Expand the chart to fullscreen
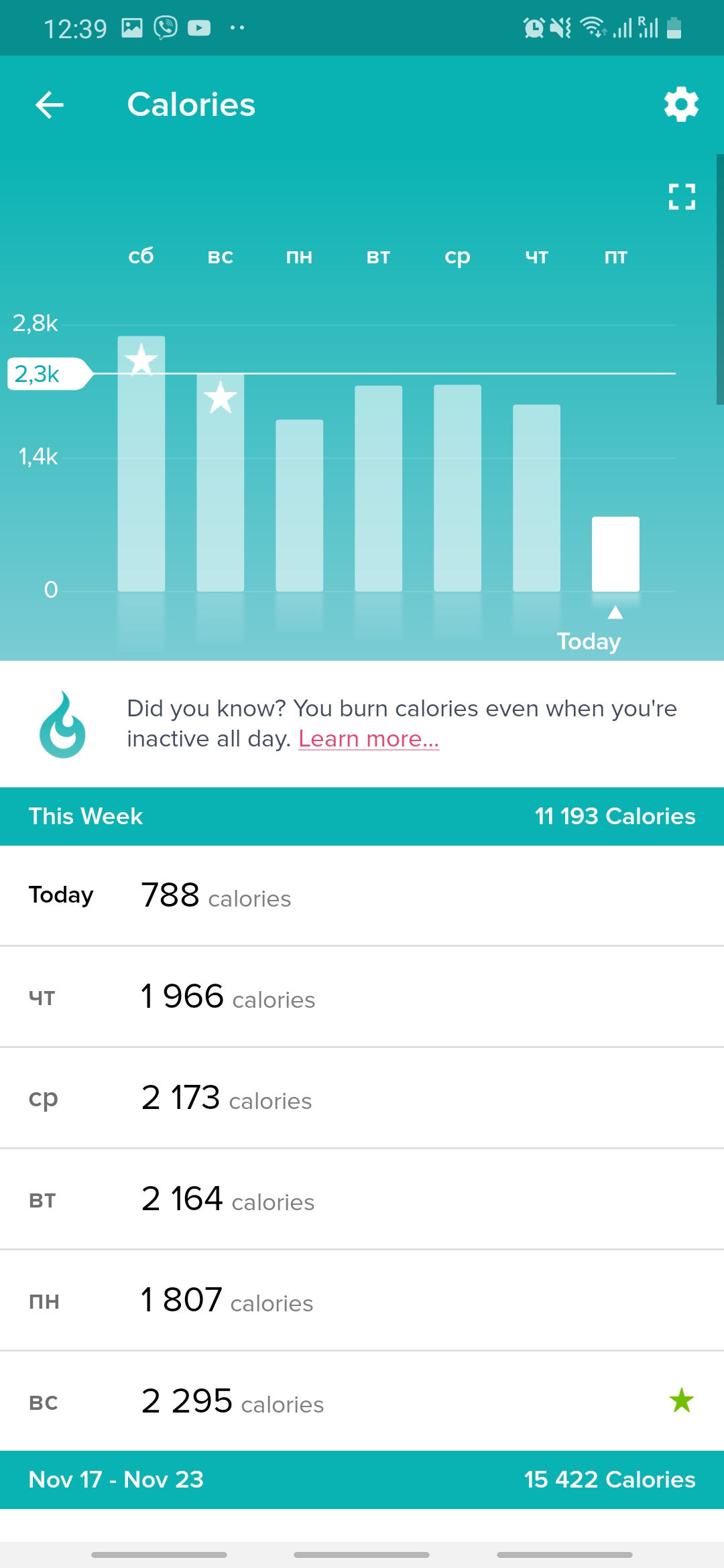The width and height of the screenshot is (724, 1568). pyautogui.click(x=681, y=197)
